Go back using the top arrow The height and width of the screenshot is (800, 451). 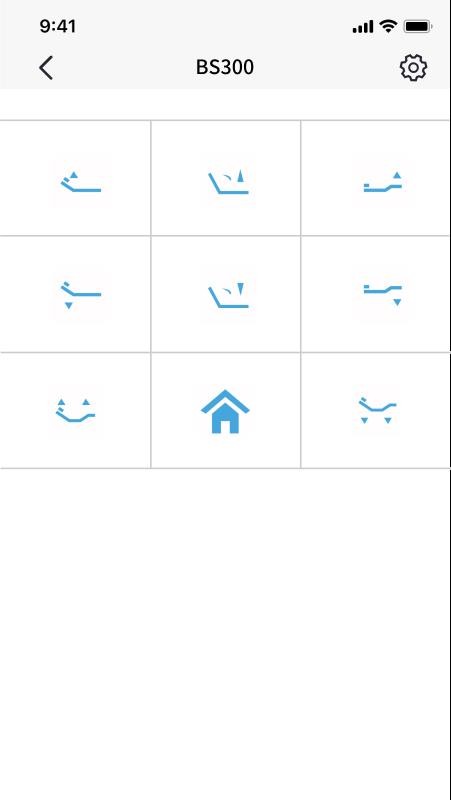click(x=46, y=68)
